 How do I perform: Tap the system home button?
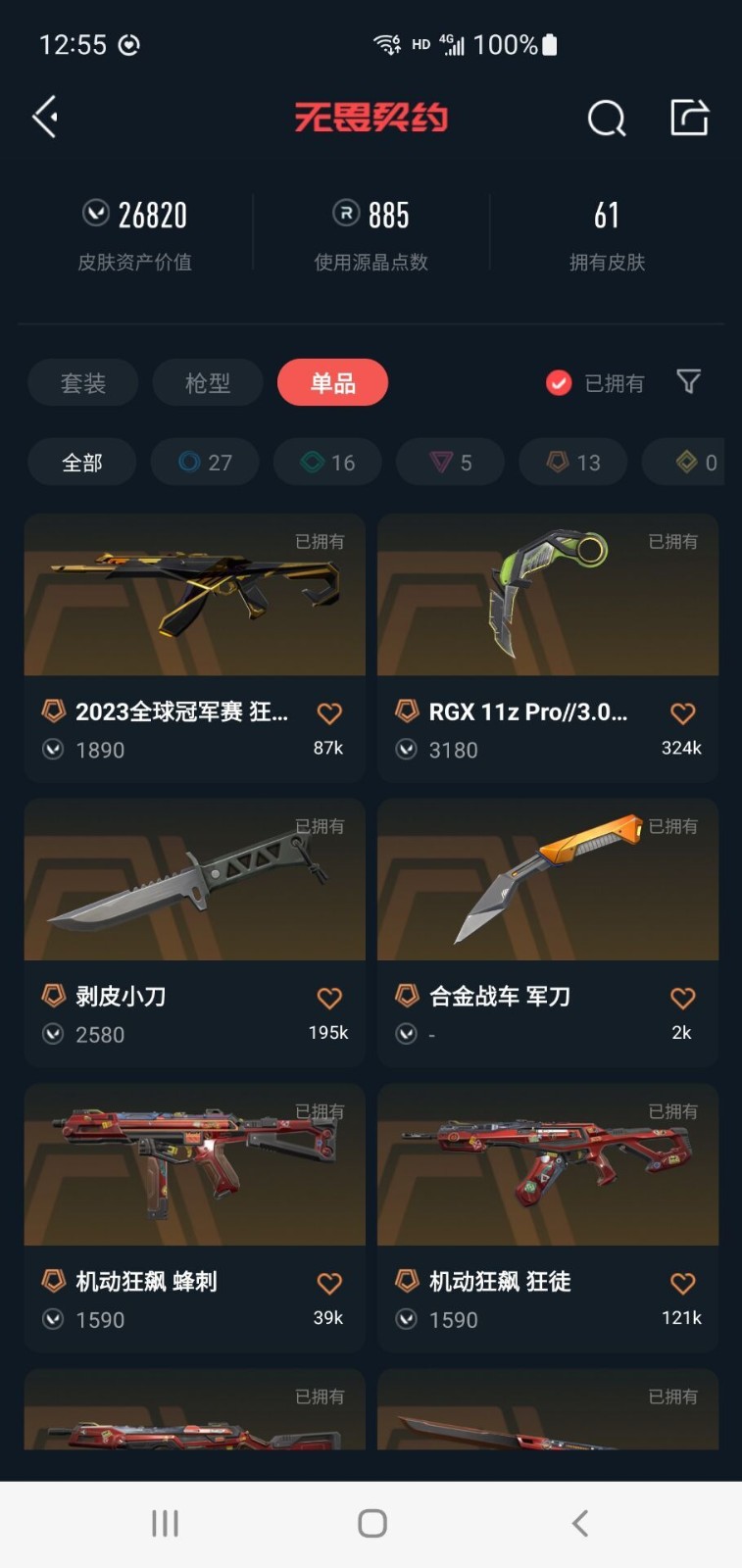(x=371, y=1523)
